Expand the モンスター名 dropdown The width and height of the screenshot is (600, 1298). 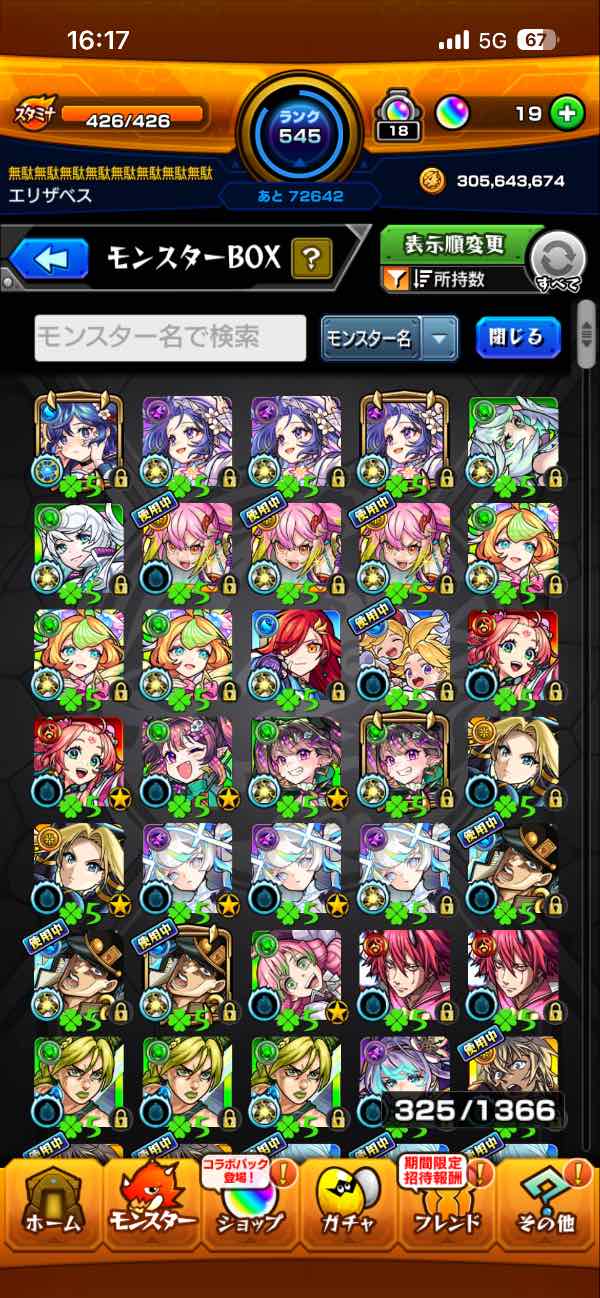pos(389,339)
